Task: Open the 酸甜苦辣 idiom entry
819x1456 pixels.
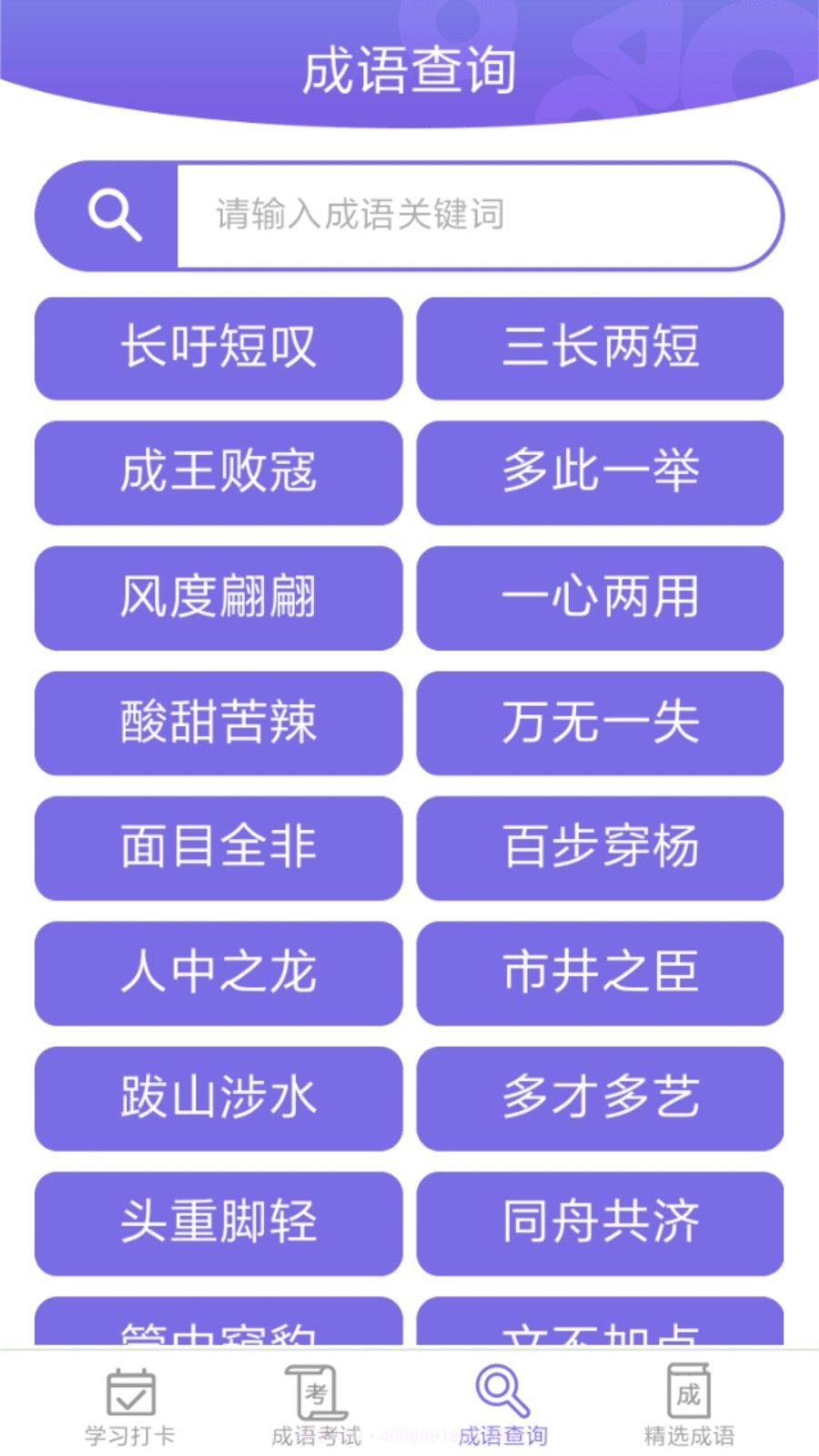Action: click(x=218, y=724)
